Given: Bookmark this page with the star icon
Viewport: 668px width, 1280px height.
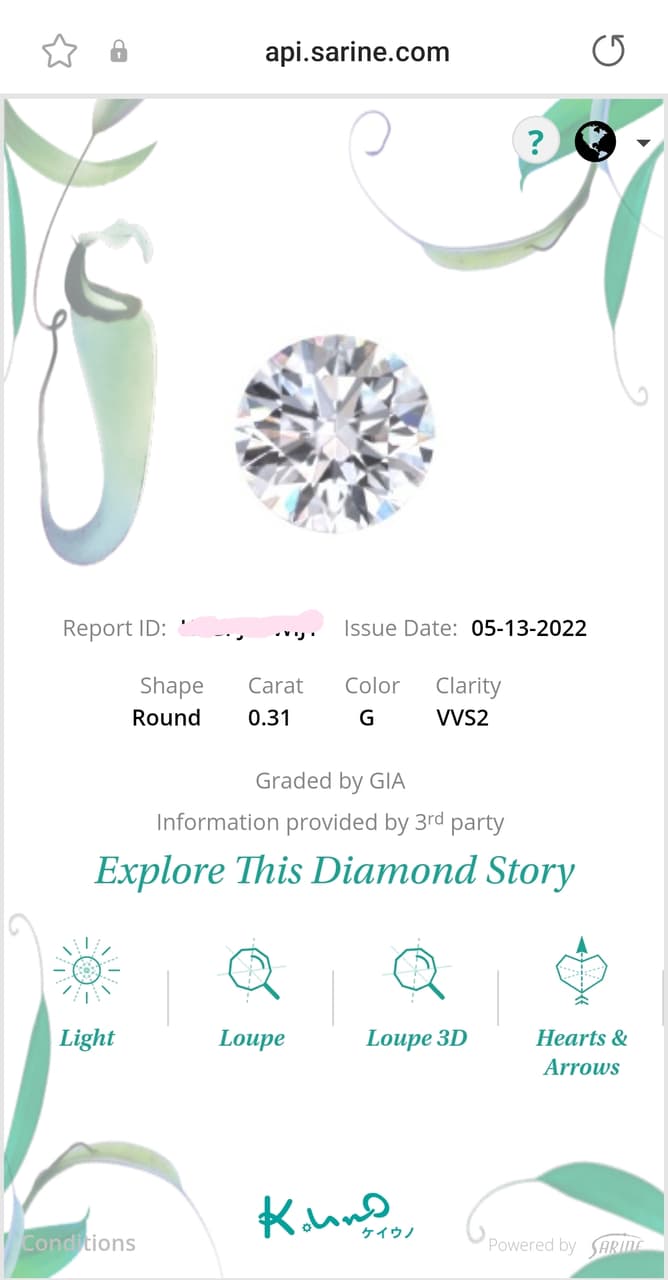Looking at the screenshot, I should coord(60,51).
